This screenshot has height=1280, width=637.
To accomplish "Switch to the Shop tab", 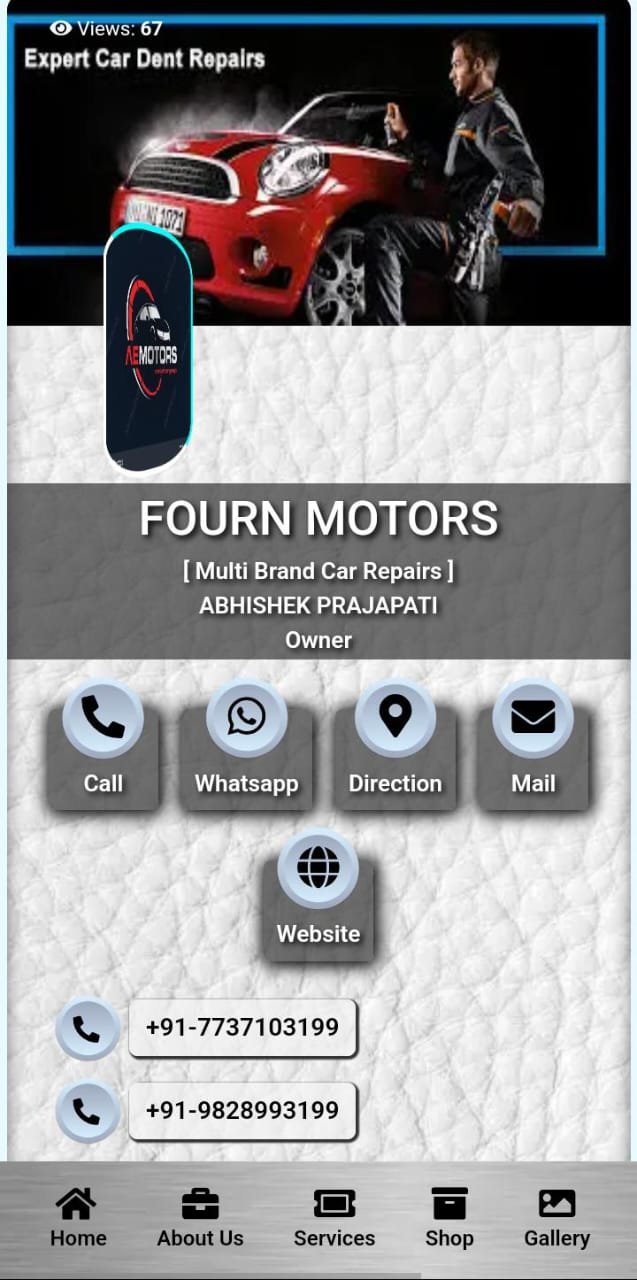I will 449,1218.
